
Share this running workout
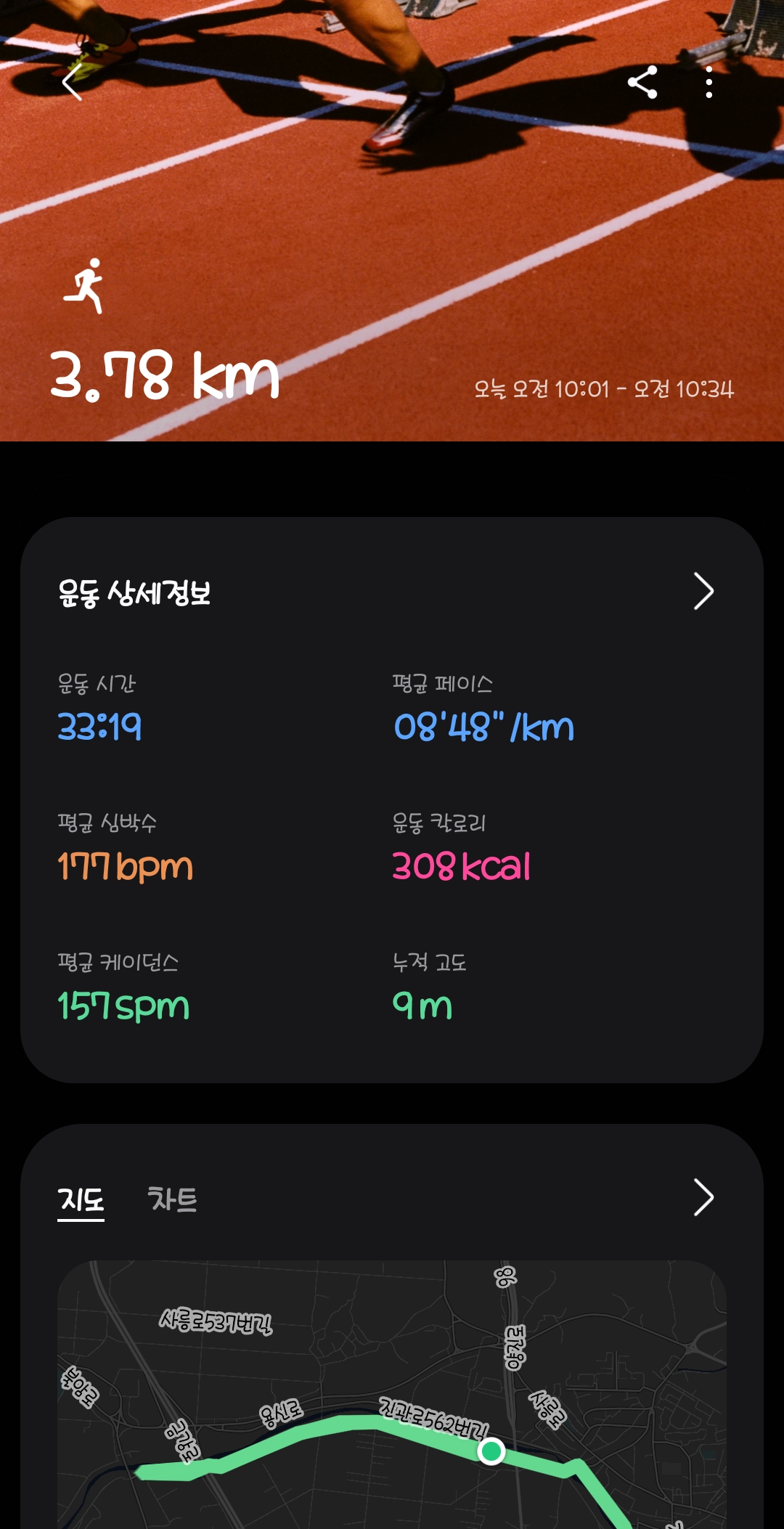tap(642, 82)
